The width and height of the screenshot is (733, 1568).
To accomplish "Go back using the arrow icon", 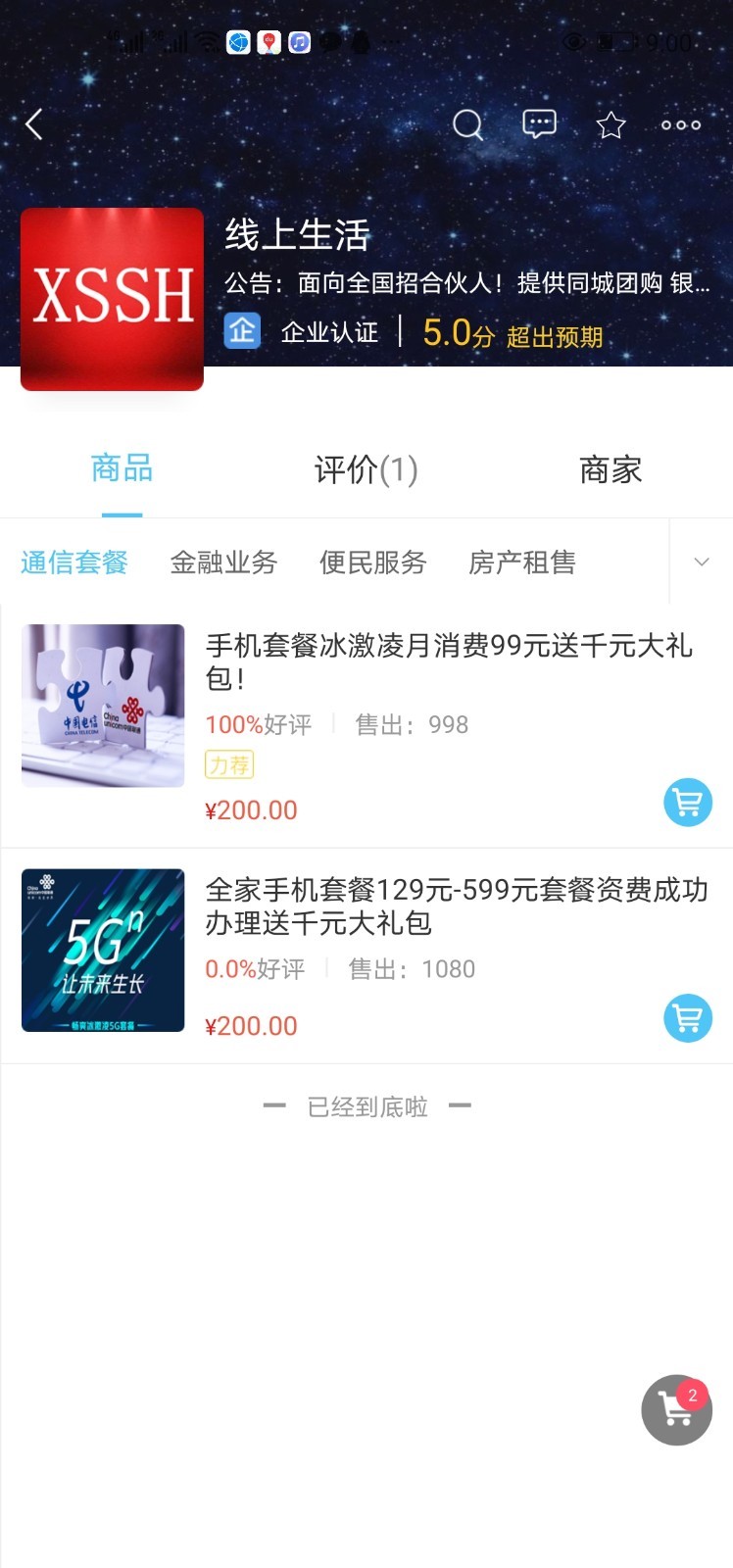I will [34, 124].
